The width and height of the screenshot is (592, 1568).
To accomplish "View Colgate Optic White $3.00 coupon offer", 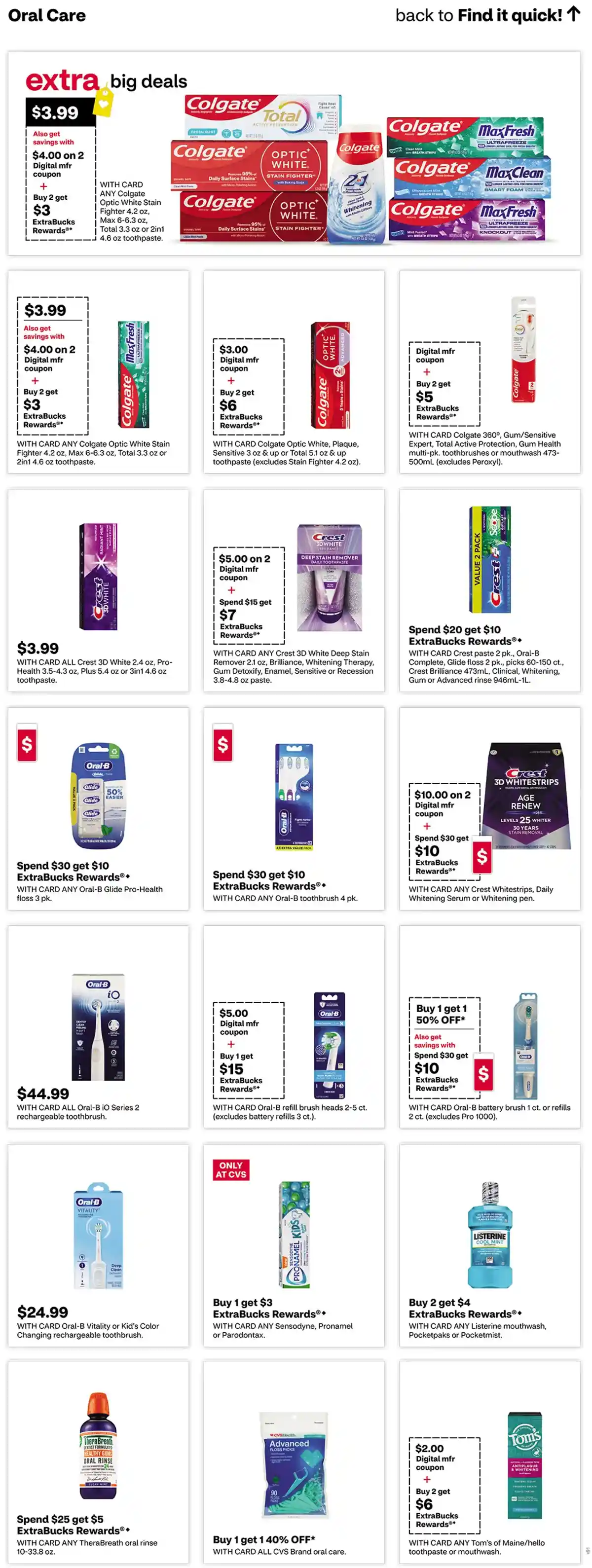I will pos(294,372).
